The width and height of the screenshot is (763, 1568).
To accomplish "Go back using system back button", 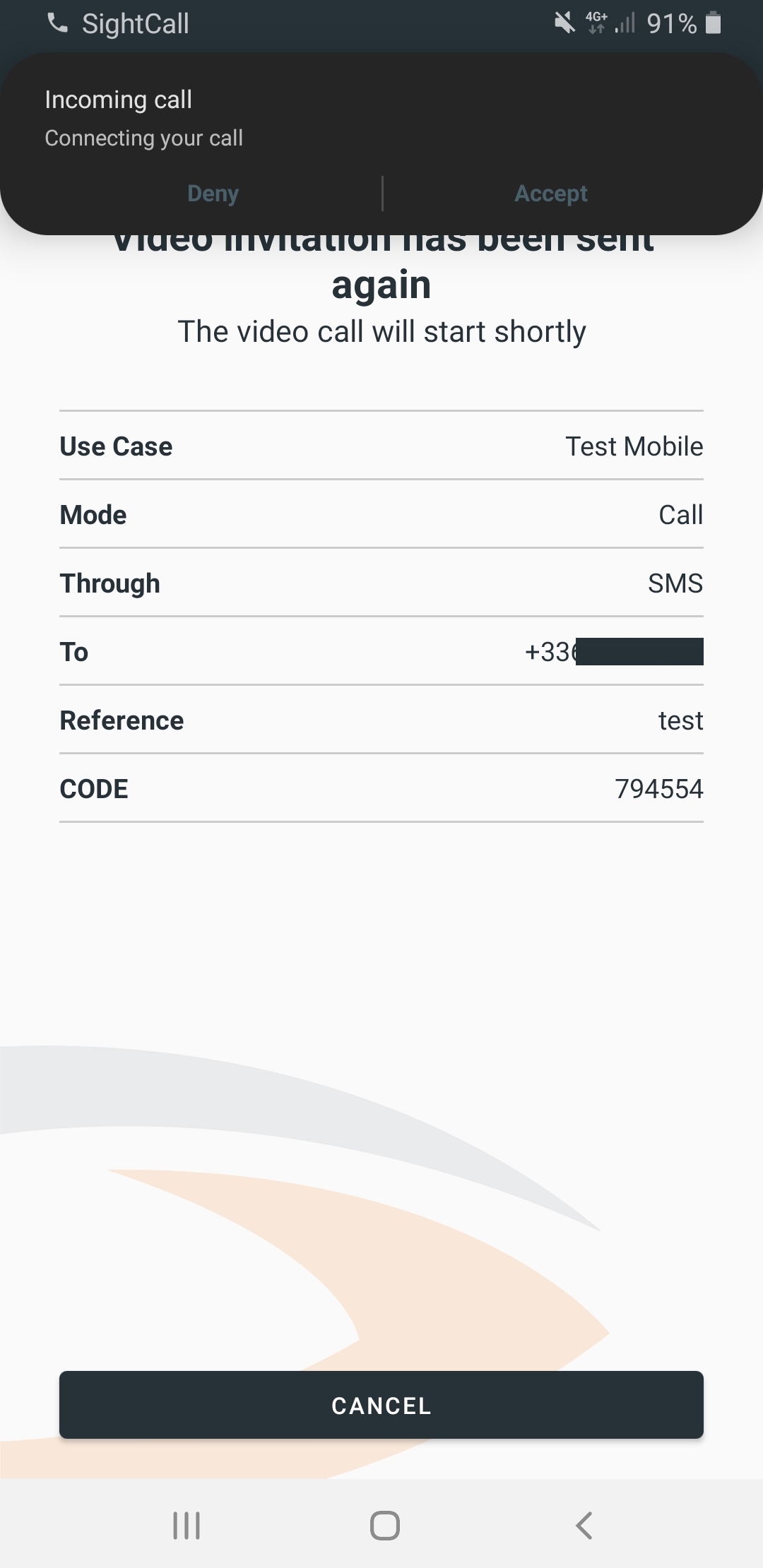I will pos(584,1526).
